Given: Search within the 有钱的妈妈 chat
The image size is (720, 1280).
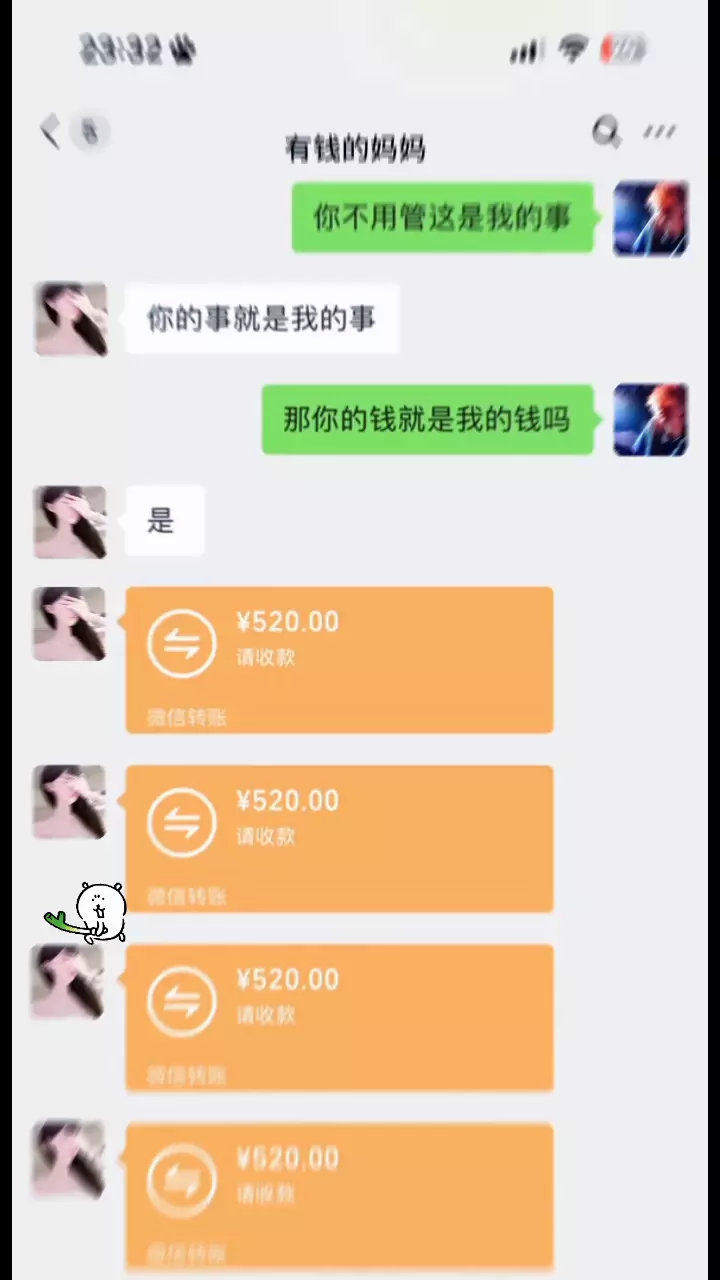Looking at the screenshot, I should coord(606,132).
